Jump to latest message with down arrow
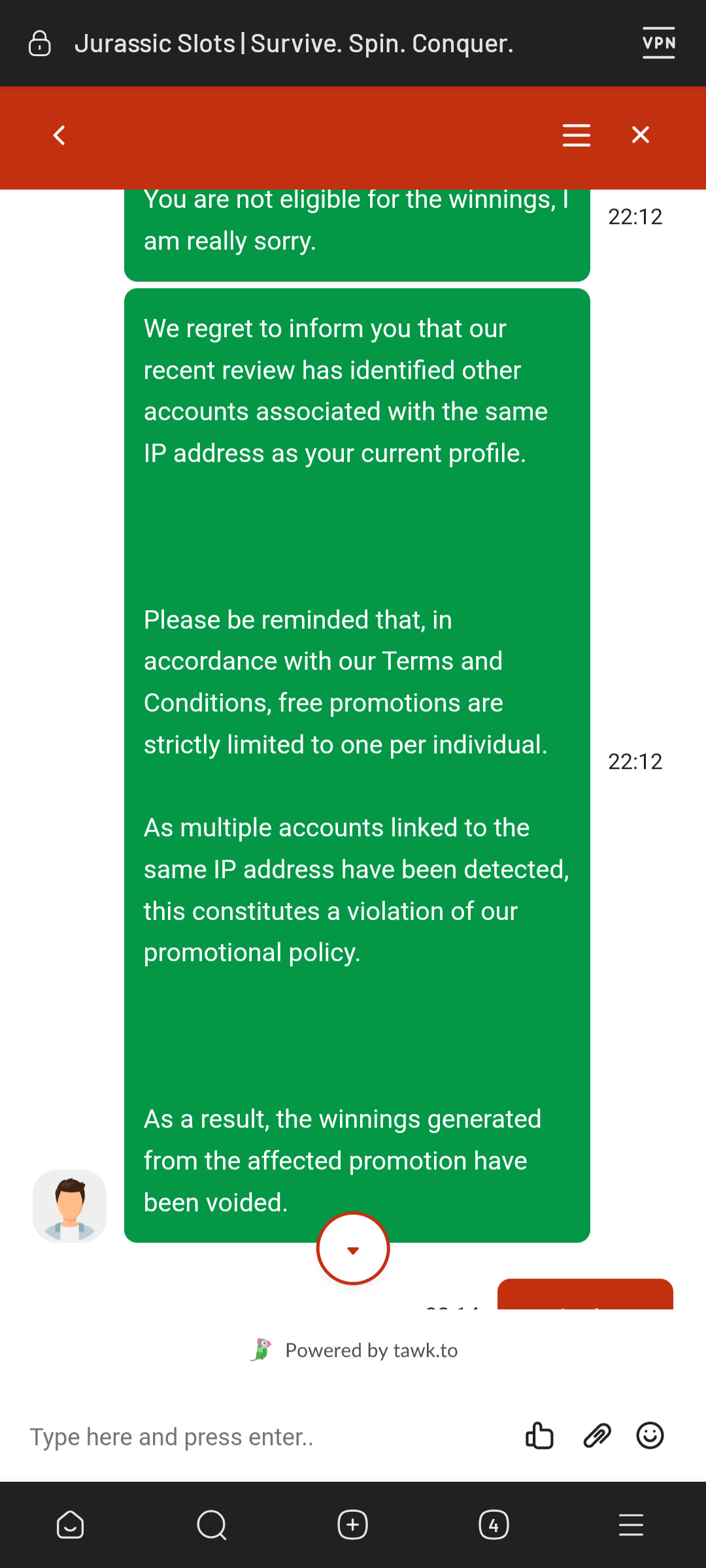The width and height of the screenshot is (706, 1568). (x=353, y=1249)
